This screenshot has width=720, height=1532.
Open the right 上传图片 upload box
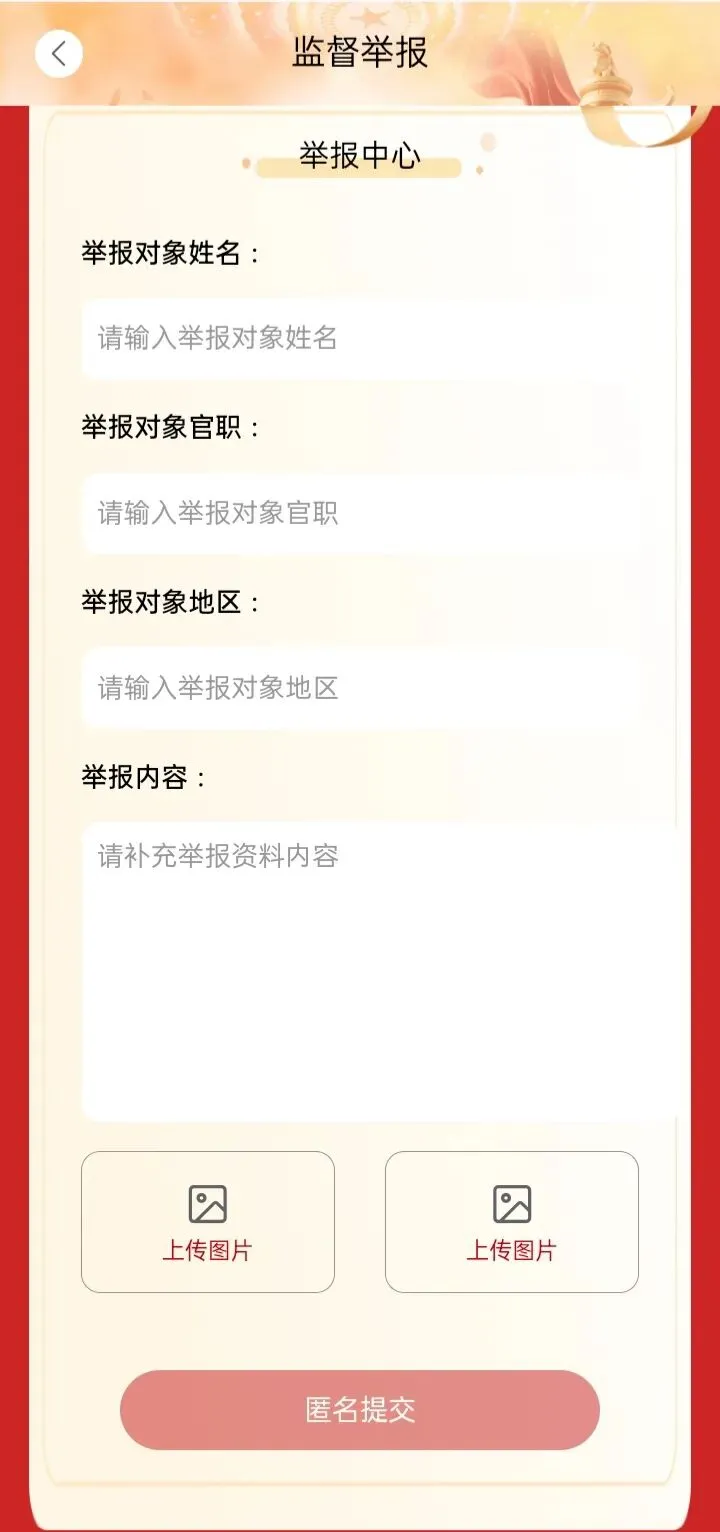[512, 1222]
